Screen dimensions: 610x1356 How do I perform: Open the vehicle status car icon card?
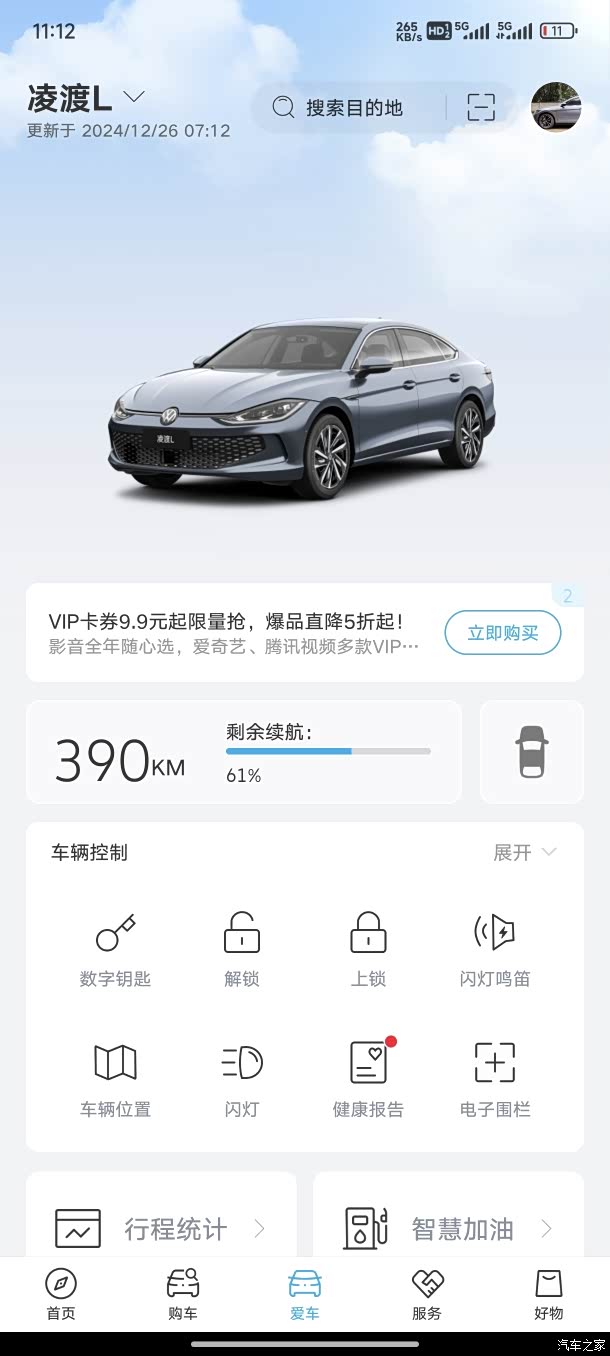(x=531, y=752)
